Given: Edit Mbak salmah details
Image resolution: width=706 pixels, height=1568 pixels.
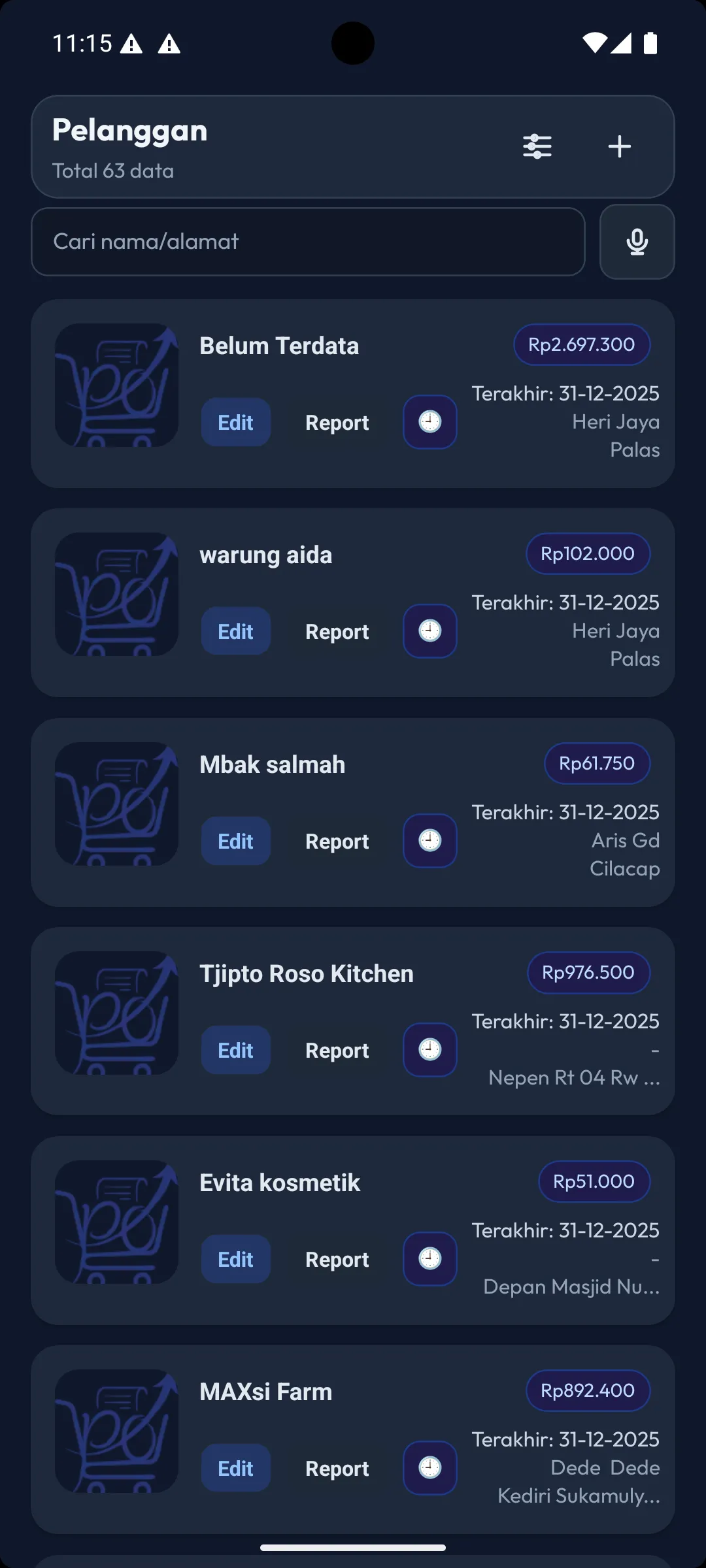Looking at the screenshot, I should coord(235,841).
